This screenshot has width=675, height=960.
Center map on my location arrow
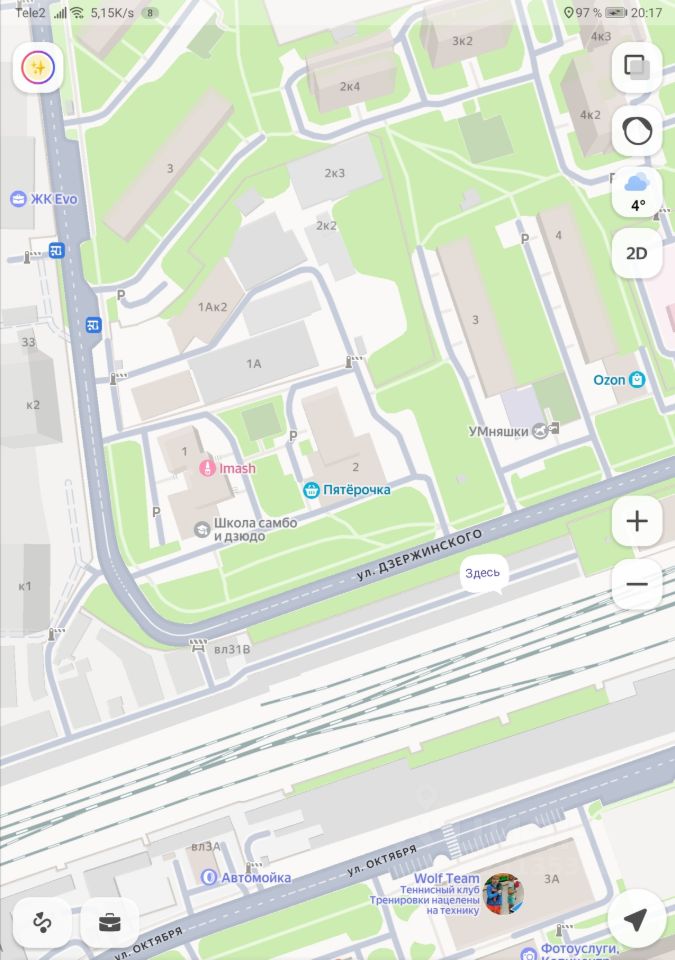(636, 919)
